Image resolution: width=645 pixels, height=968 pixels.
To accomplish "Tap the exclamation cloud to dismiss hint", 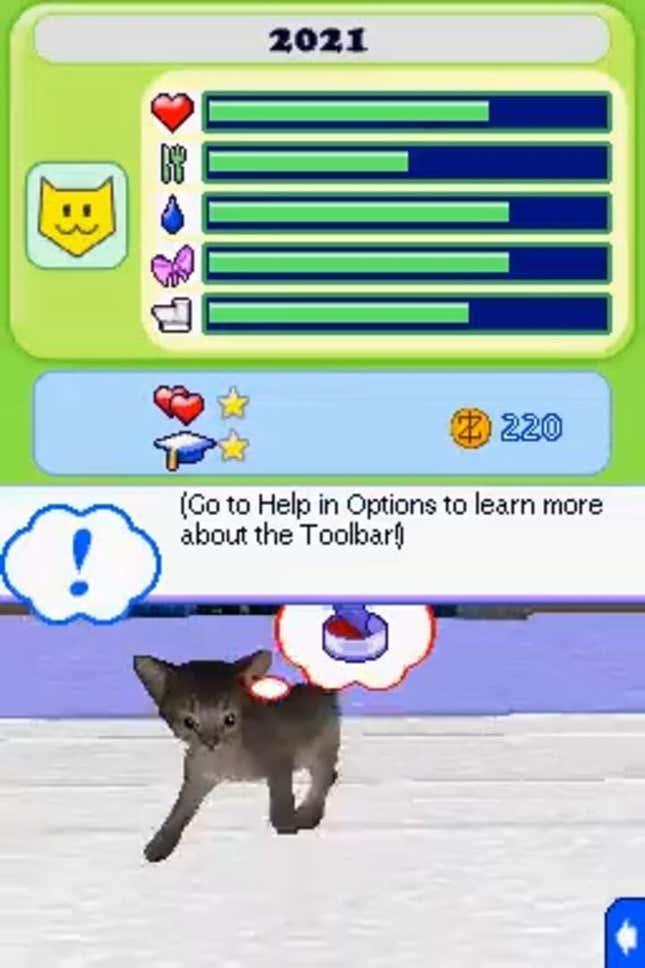I will click(x=80, y=561).
